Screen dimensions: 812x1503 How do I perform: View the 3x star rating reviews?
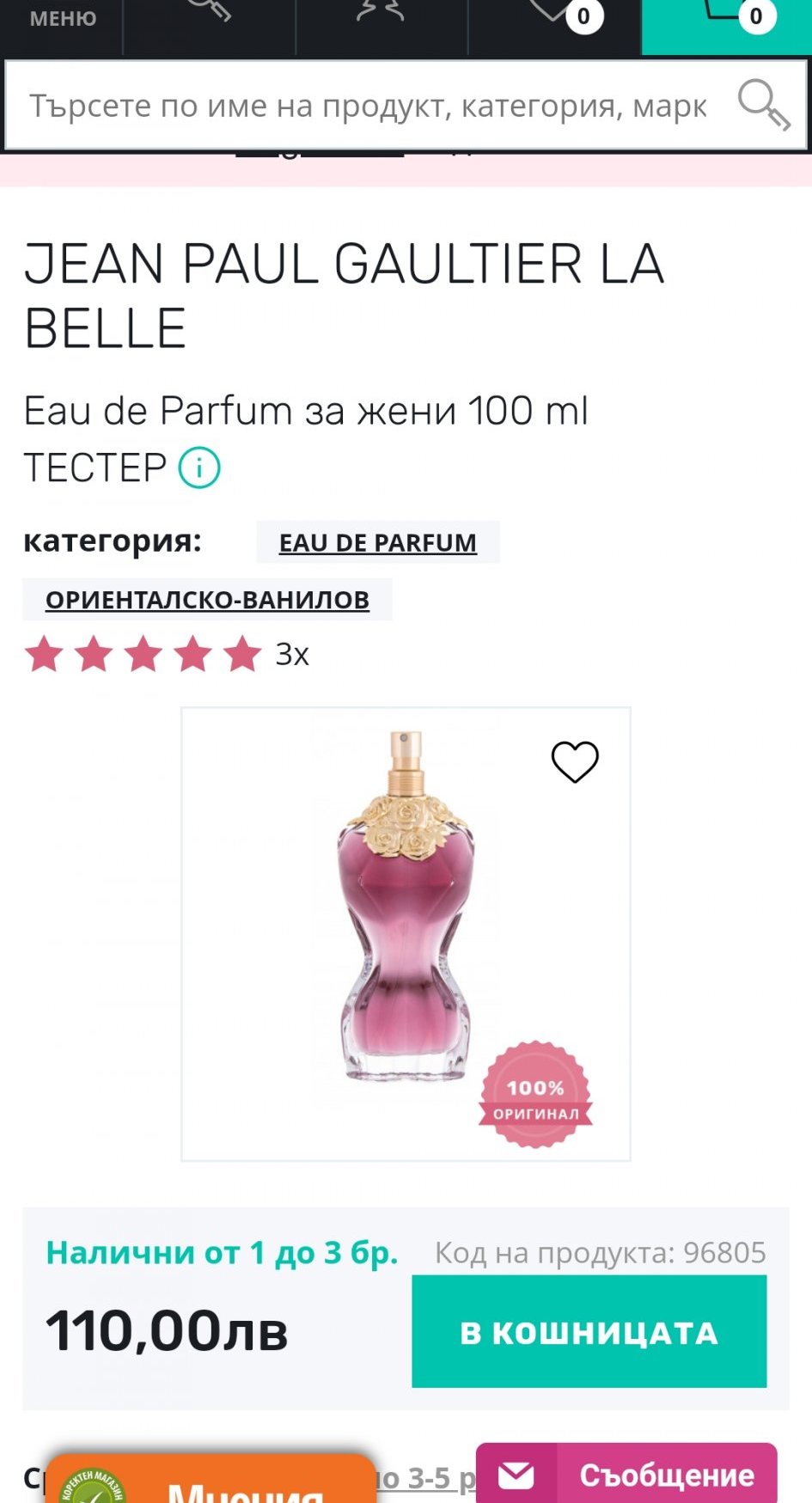click(x=166, y=655)
